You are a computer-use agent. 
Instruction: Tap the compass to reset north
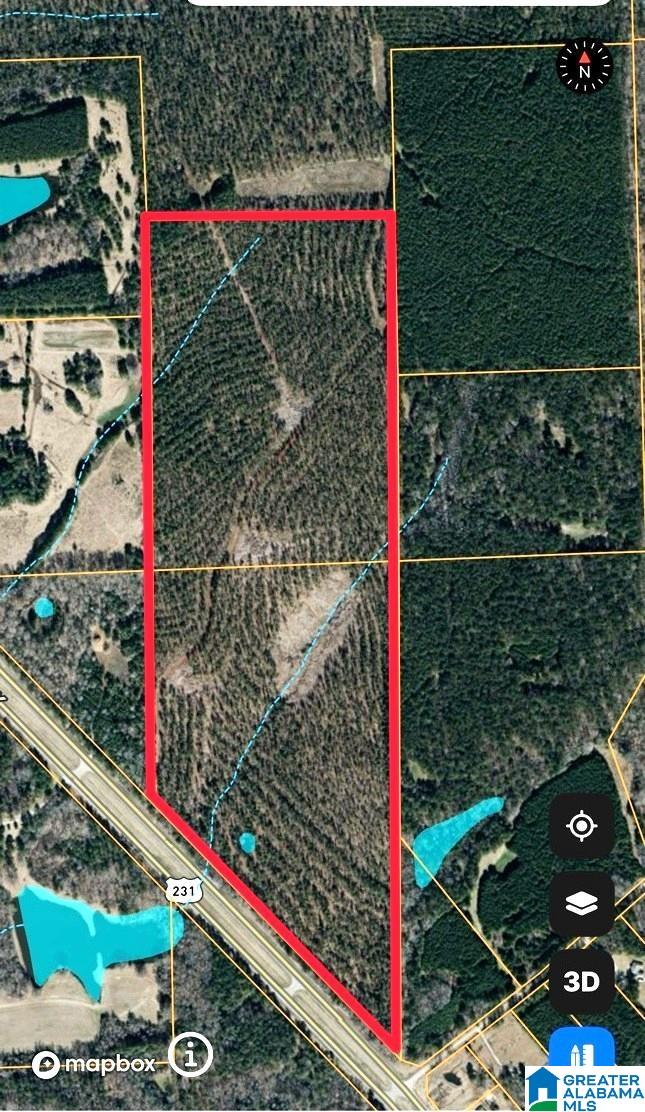pyautogui.click(x=584, y=66)
